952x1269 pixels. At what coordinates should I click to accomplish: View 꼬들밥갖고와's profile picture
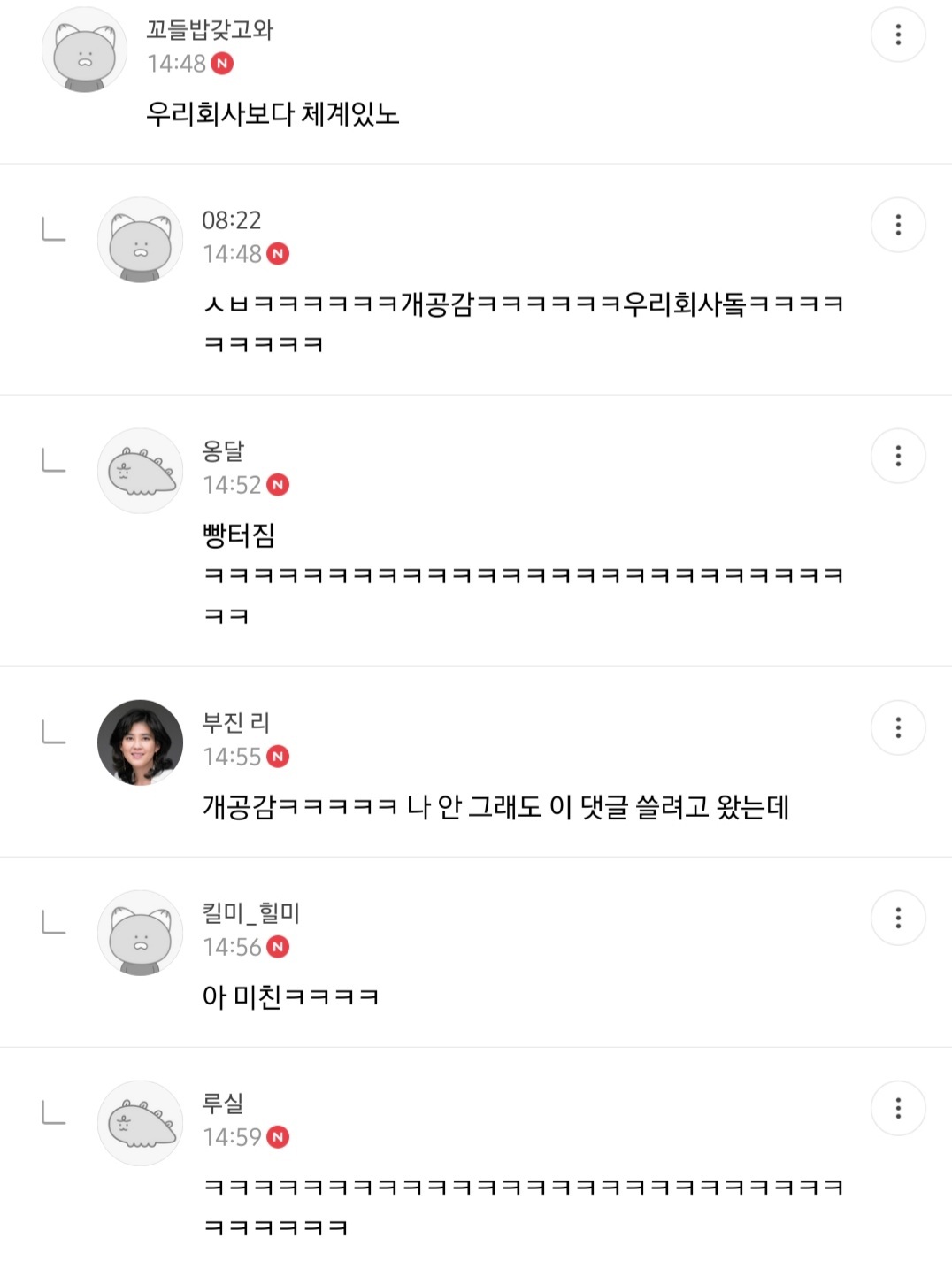click(x=85, y=50)
